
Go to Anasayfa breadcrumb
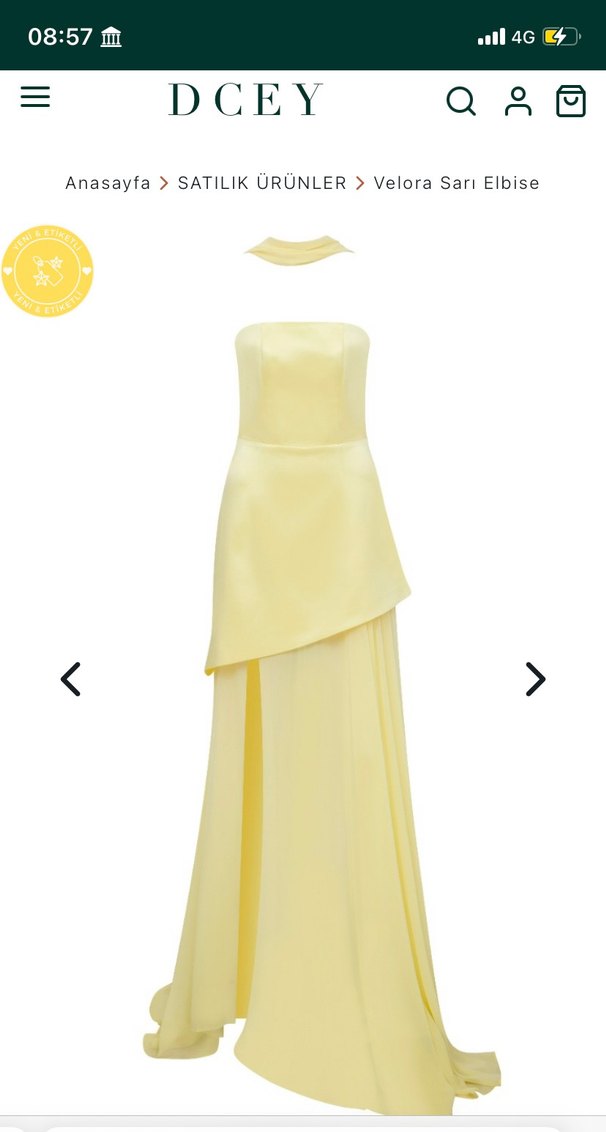tap(107, 183)
